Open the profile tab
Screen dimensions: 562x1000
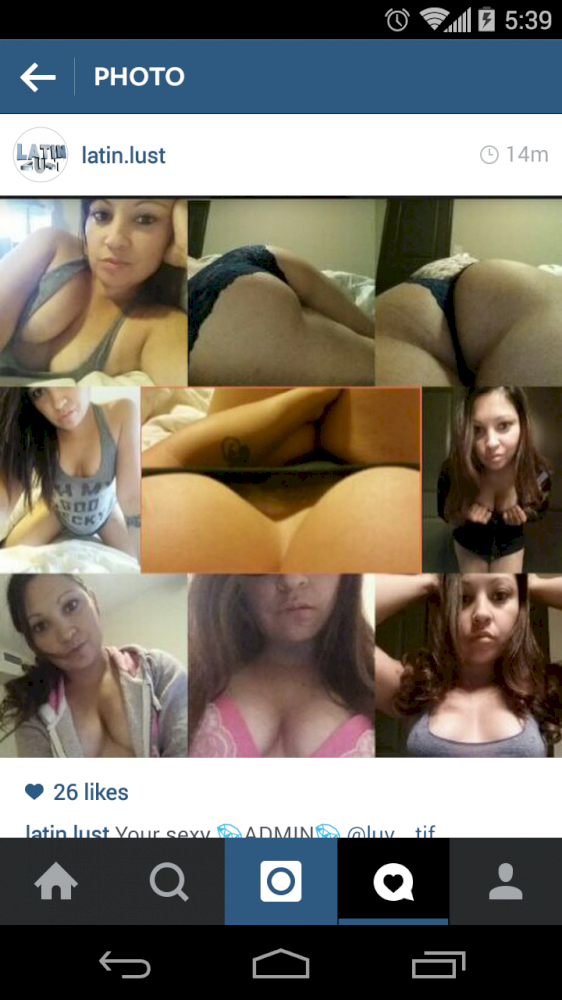506,881
